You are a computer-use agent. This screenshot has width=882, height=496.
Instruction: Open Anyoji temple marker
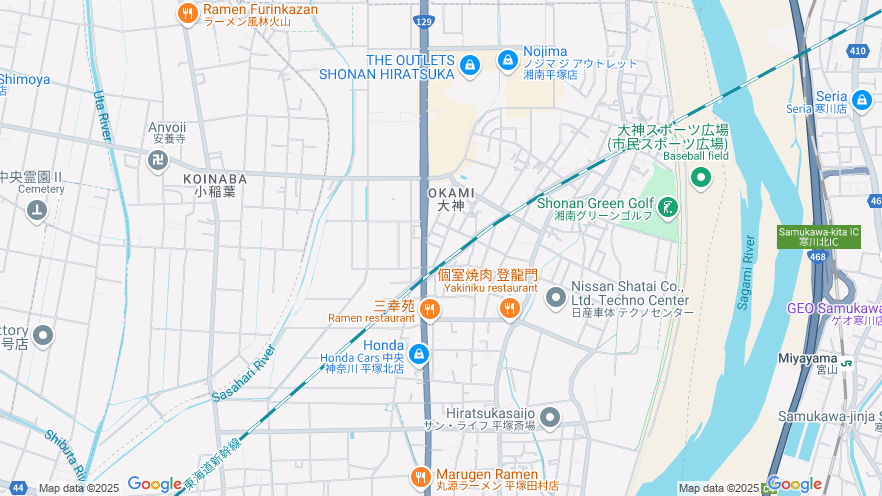[x=158, y=160]
